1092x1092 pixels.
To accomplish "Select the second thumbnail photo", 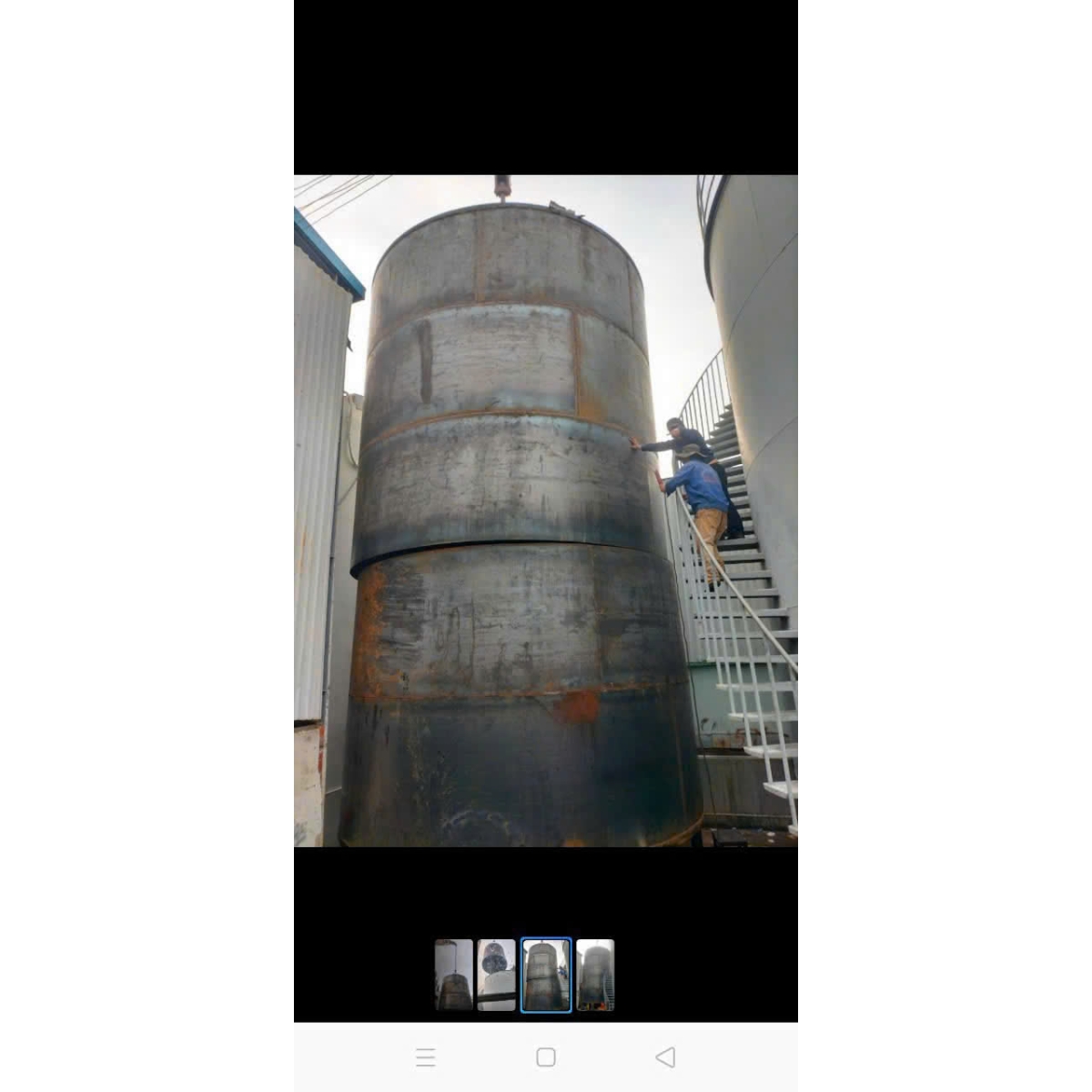I will (x=496, y=975).
